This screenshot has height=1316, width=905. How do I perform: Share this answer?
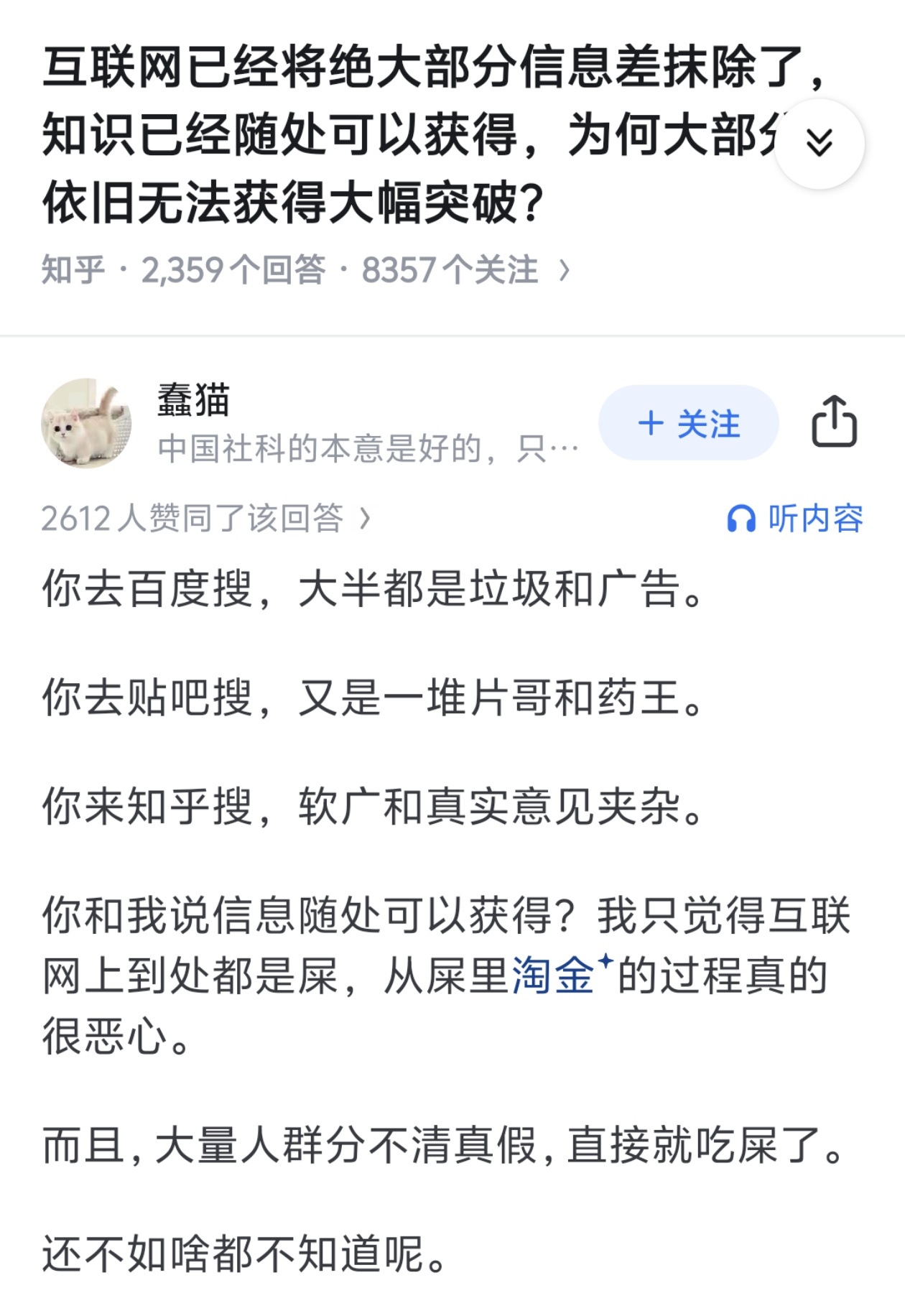pos(834,422)
